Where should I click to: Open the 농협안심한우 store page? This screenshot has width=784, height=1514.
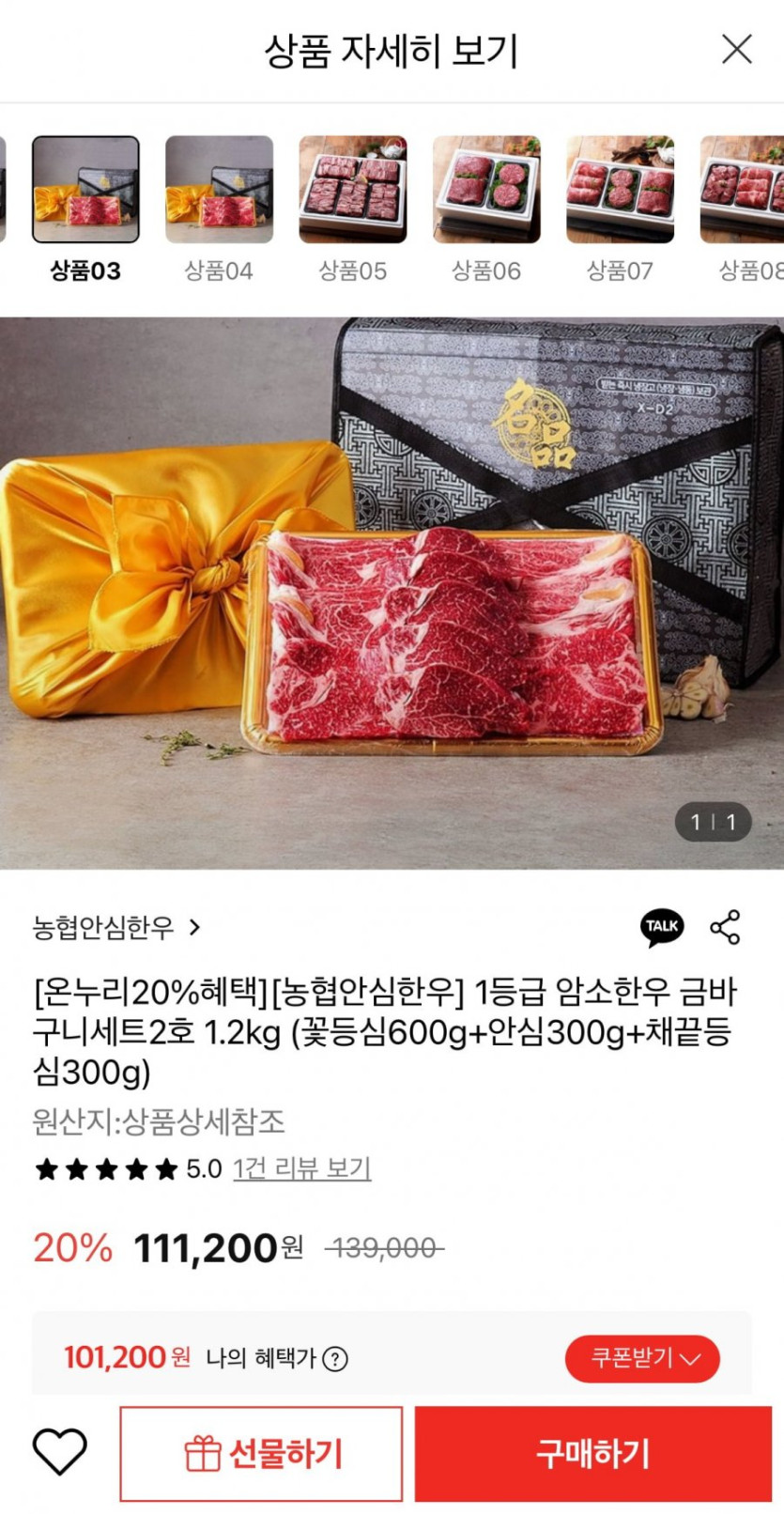pyautogui.click(x=116, y=928)
